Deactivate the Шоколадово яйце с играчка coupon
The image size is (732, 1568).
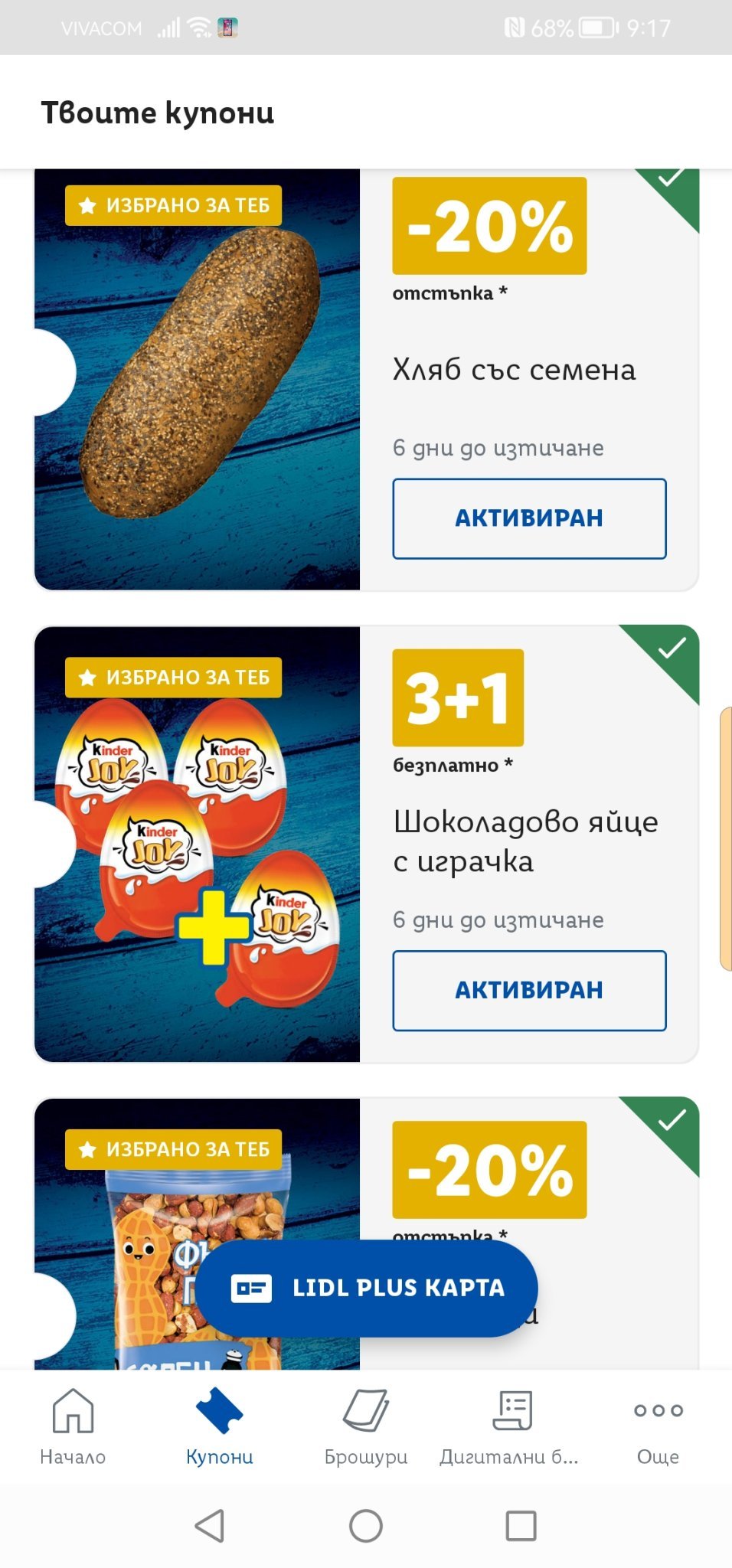click(x=529, y=990)
